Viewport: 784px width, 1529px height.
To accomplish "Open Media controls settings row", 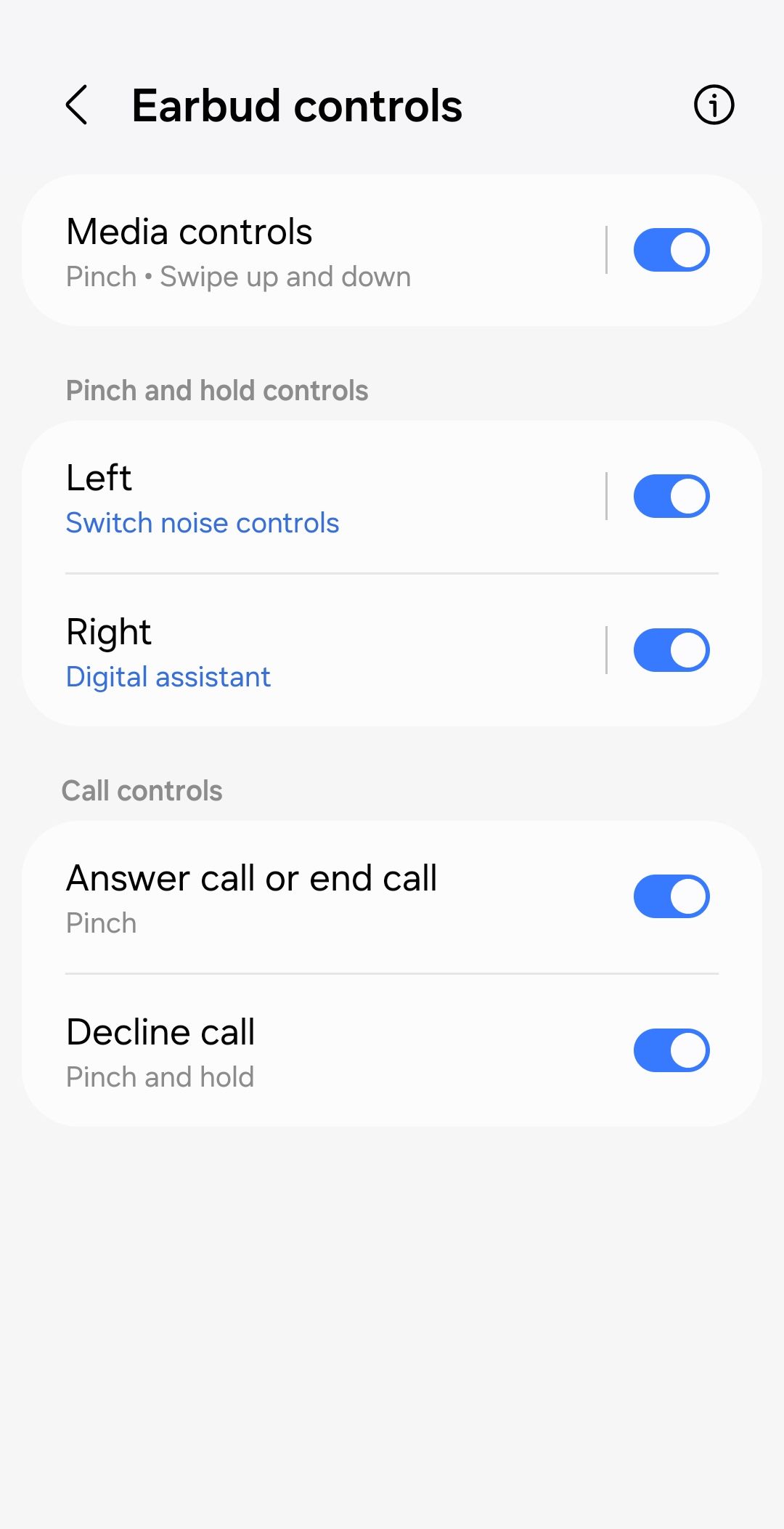I will [x=314, y=251].
